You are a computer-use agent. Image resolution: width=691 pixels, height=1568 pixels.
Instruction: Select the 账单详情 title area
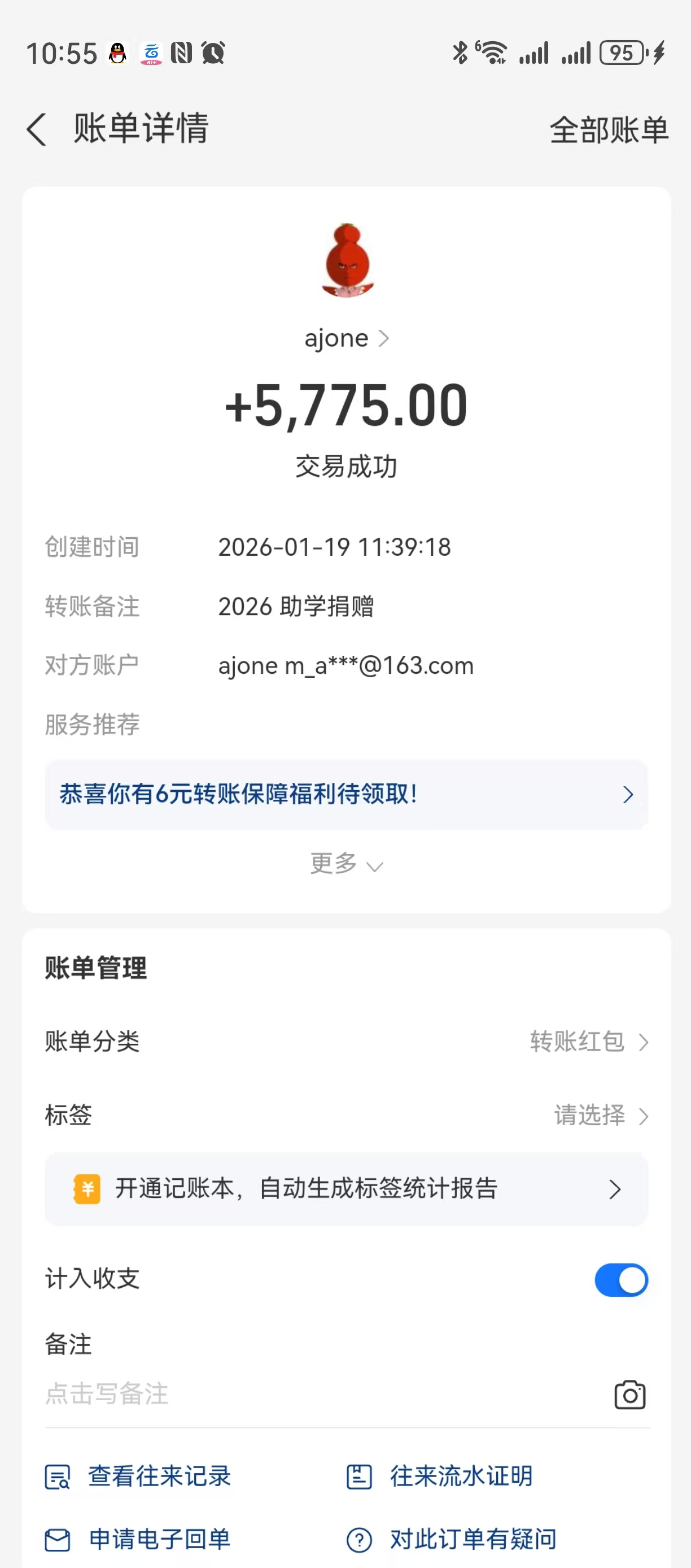[x=141, y=130]
